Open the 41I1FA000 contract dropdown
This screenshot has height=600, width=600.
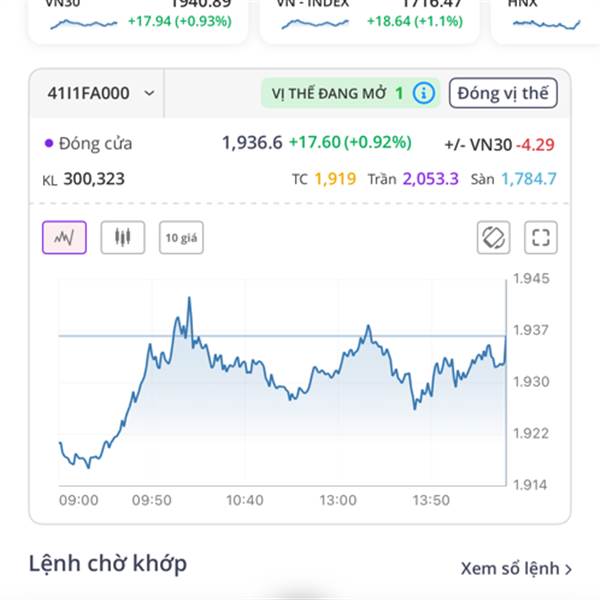(x=102, y=94)
